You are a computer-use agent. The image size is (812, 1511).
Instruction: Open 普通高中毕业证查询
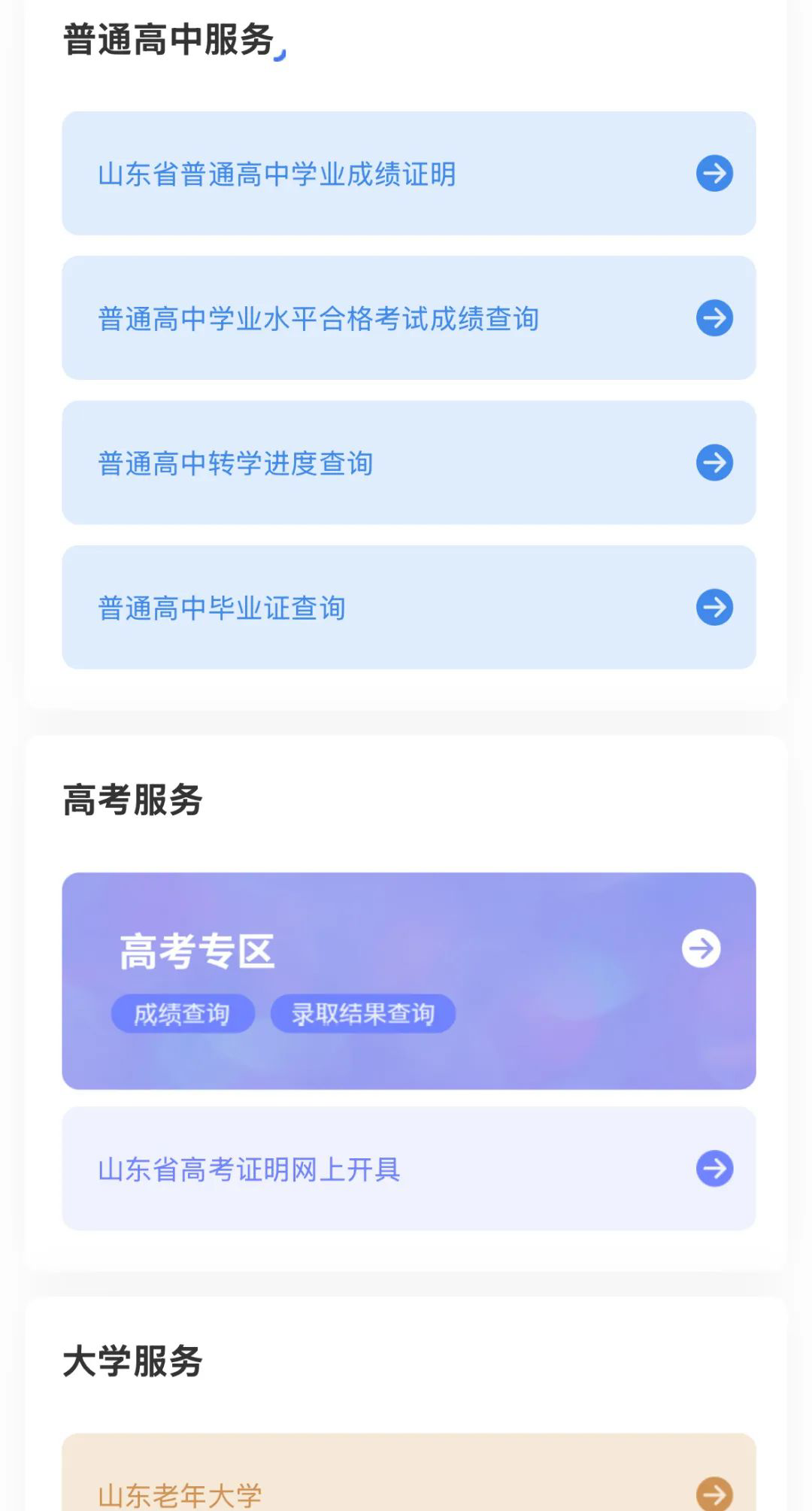pos(408,607)
